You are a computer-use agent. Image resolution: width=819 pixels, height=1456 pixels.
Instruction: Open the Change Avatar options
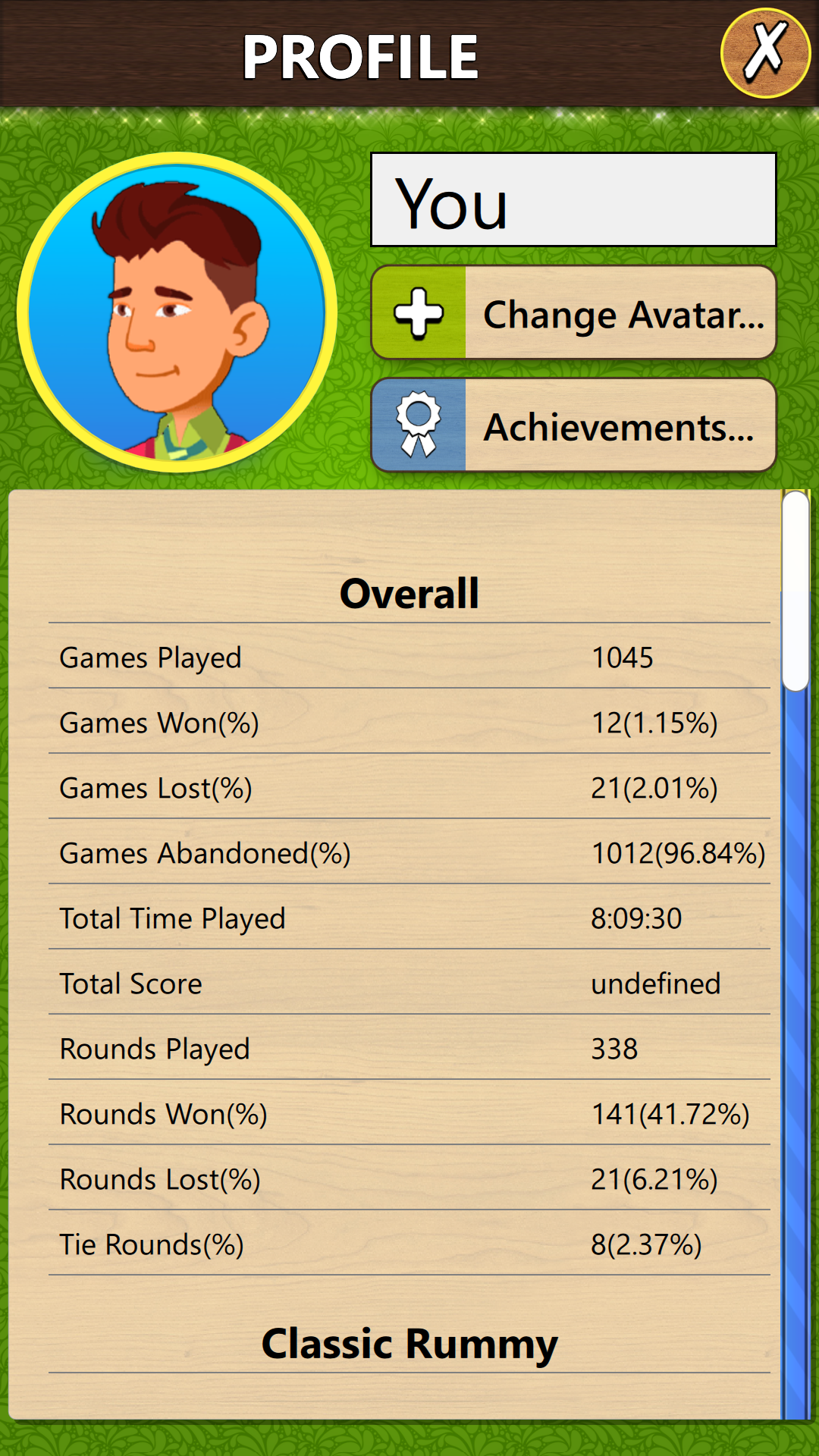point(573,312)
